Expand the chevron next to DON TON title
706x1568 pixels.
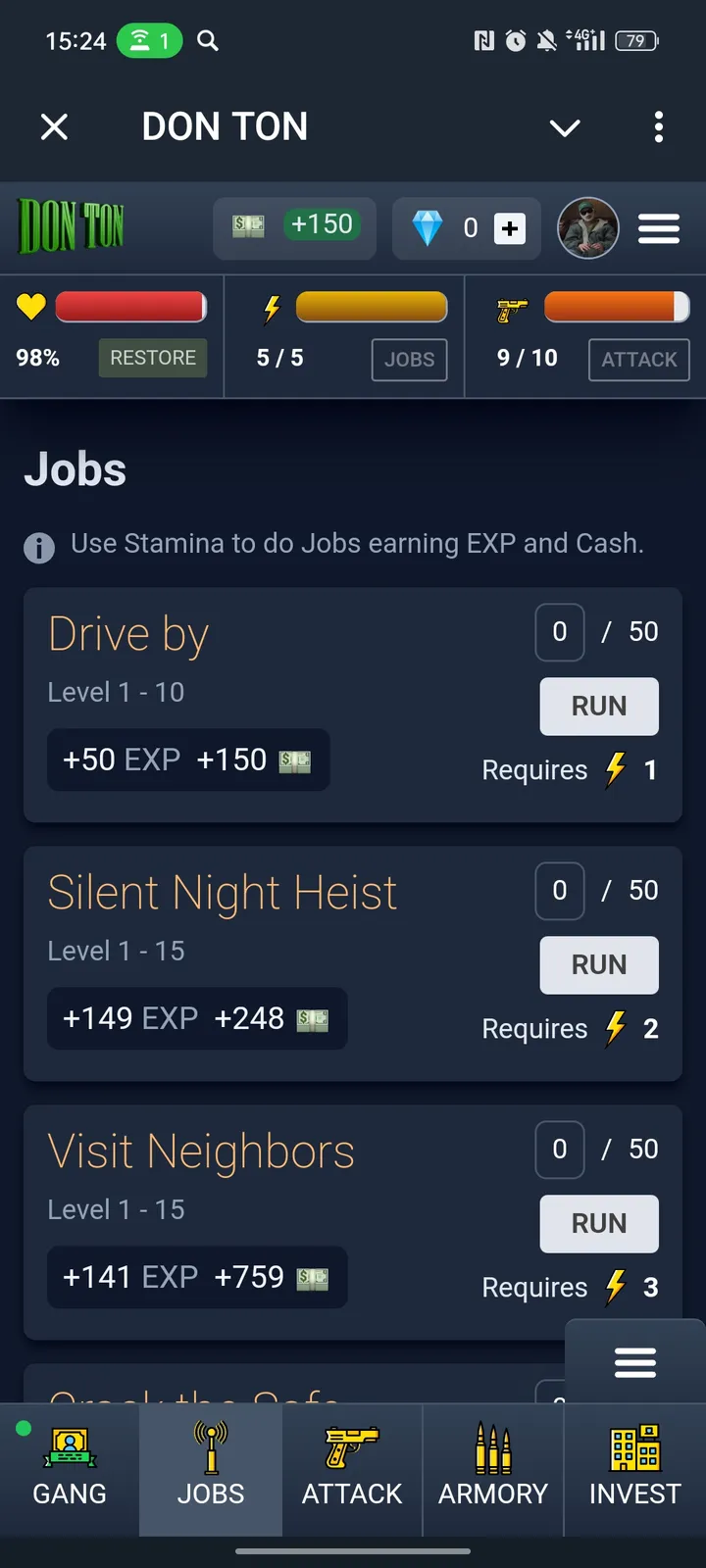click(565, 127)
